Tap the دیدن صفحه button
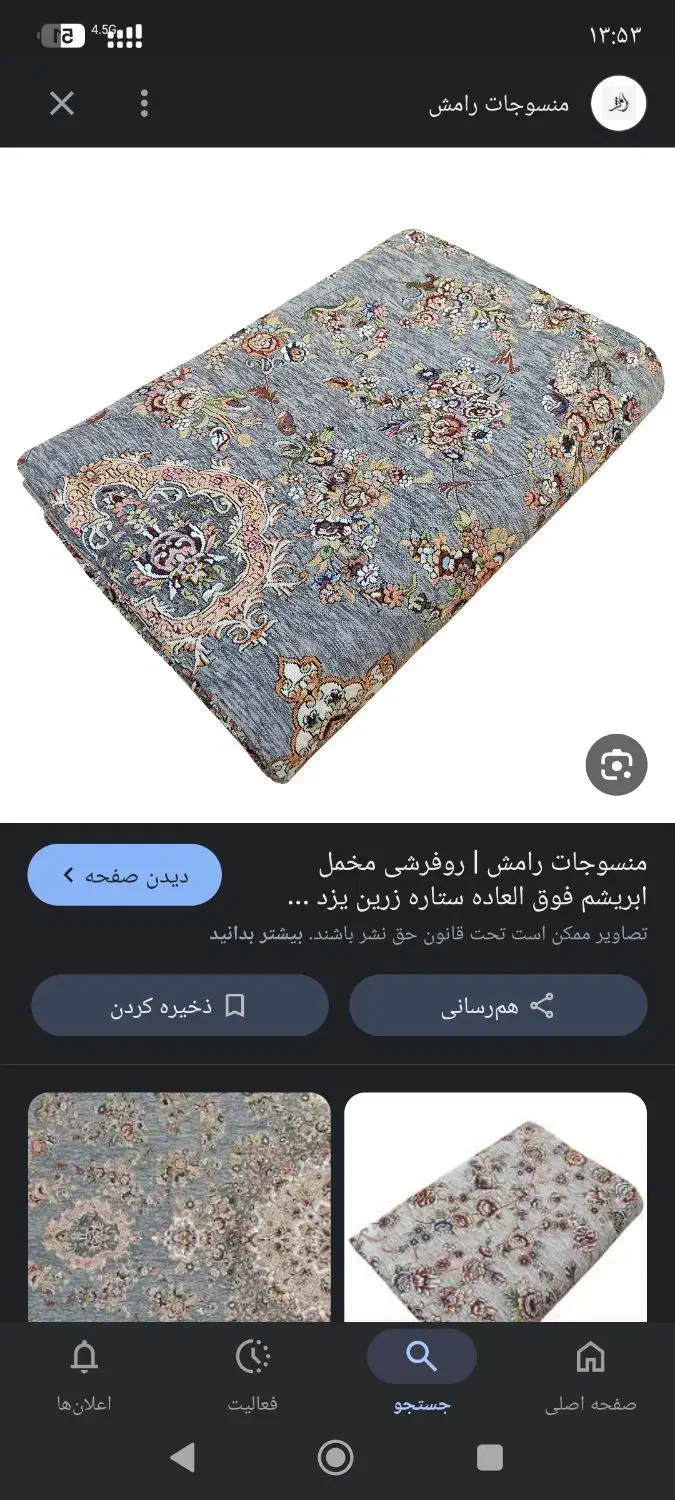675x1500 pixels. click(x=124, y=875)
